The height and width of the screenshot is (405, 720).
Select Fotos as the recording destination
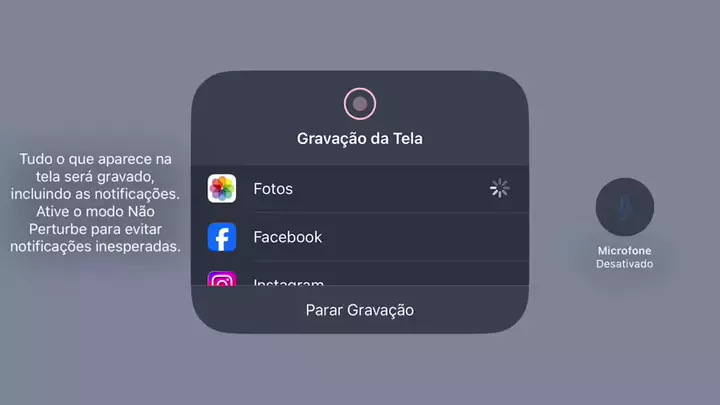(x=358, y=188)
